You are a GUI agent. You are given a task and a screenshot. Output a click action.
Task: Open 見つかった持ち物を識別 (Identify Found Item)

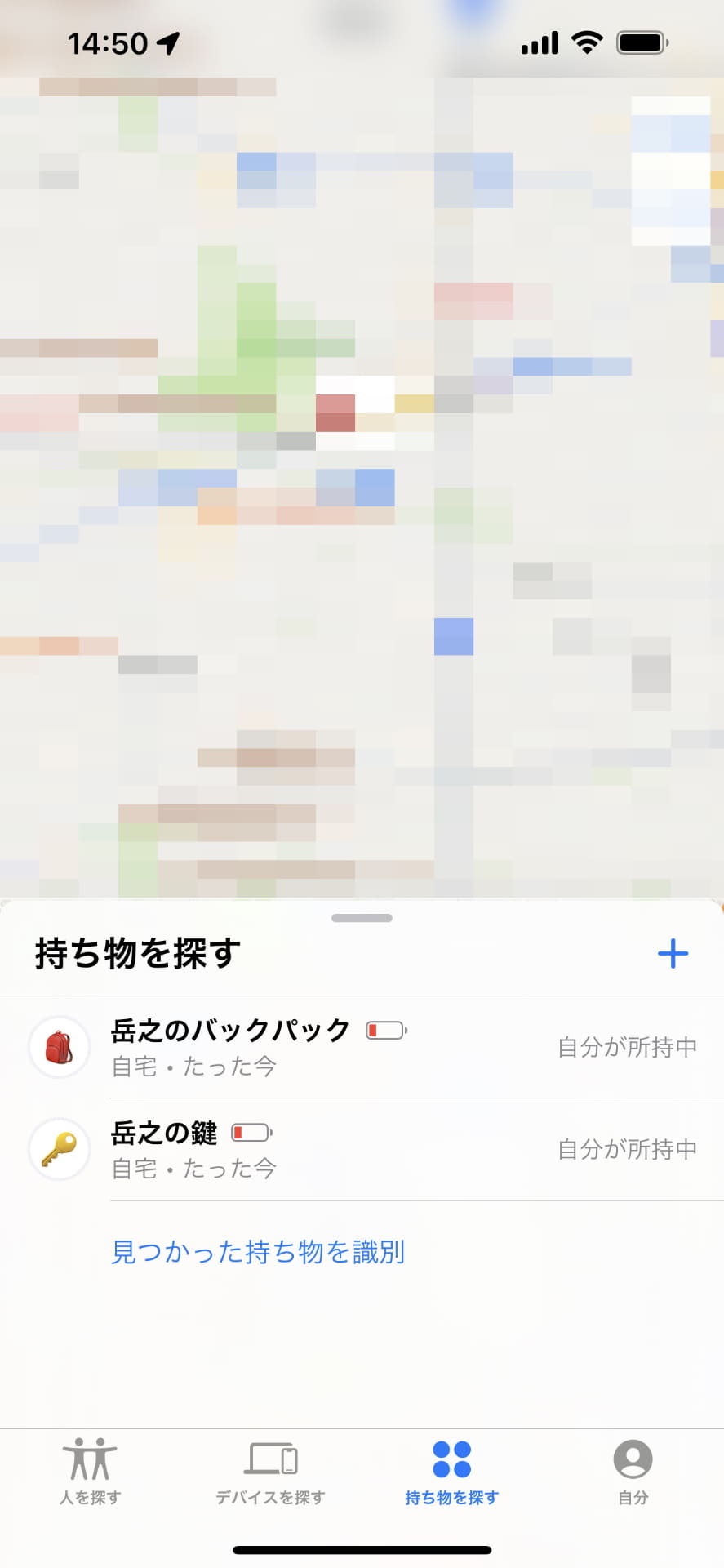[258, 1252]
